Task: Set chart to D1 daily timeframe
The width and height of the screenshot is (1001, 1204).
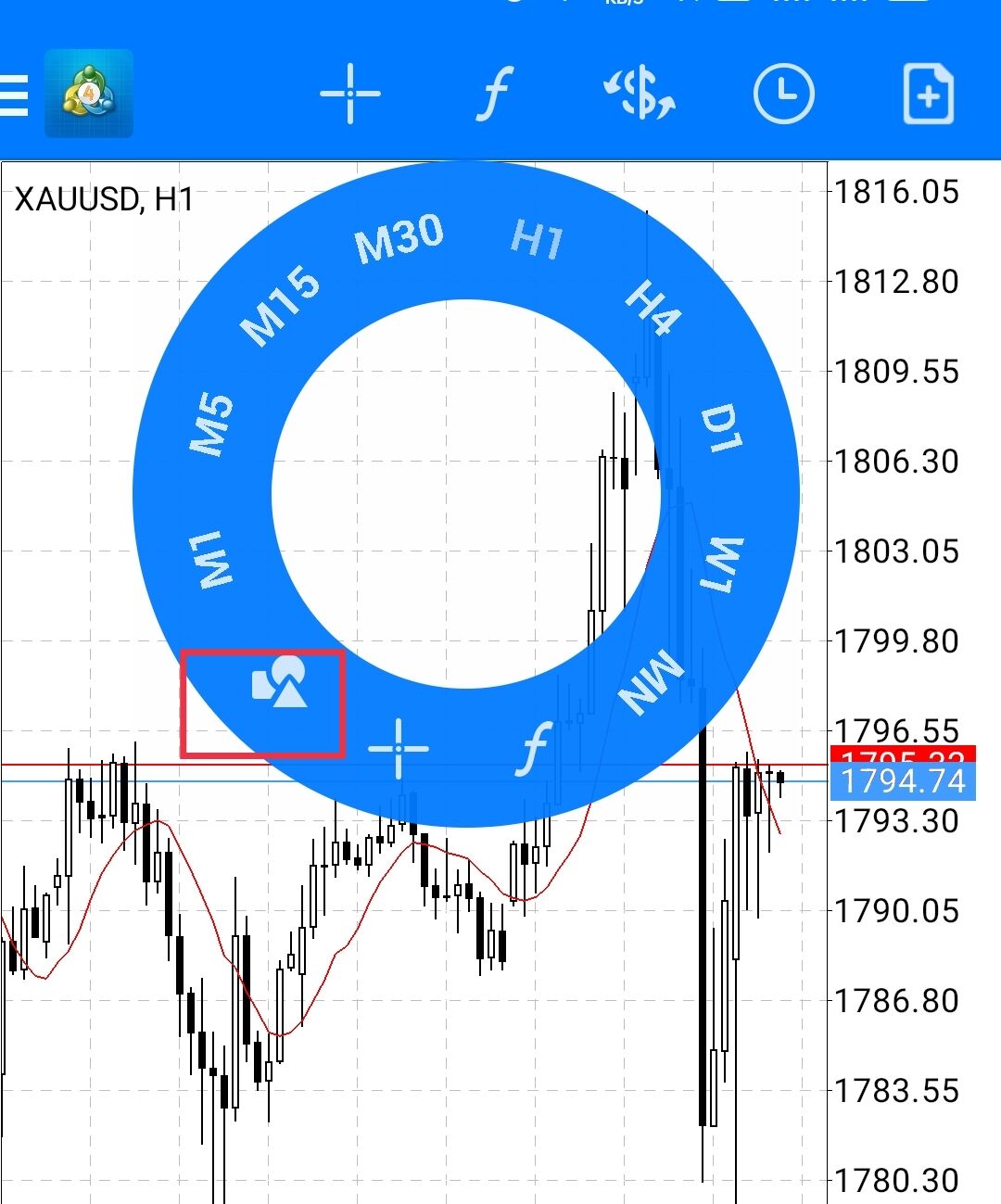Action: [x=720, y=428]
